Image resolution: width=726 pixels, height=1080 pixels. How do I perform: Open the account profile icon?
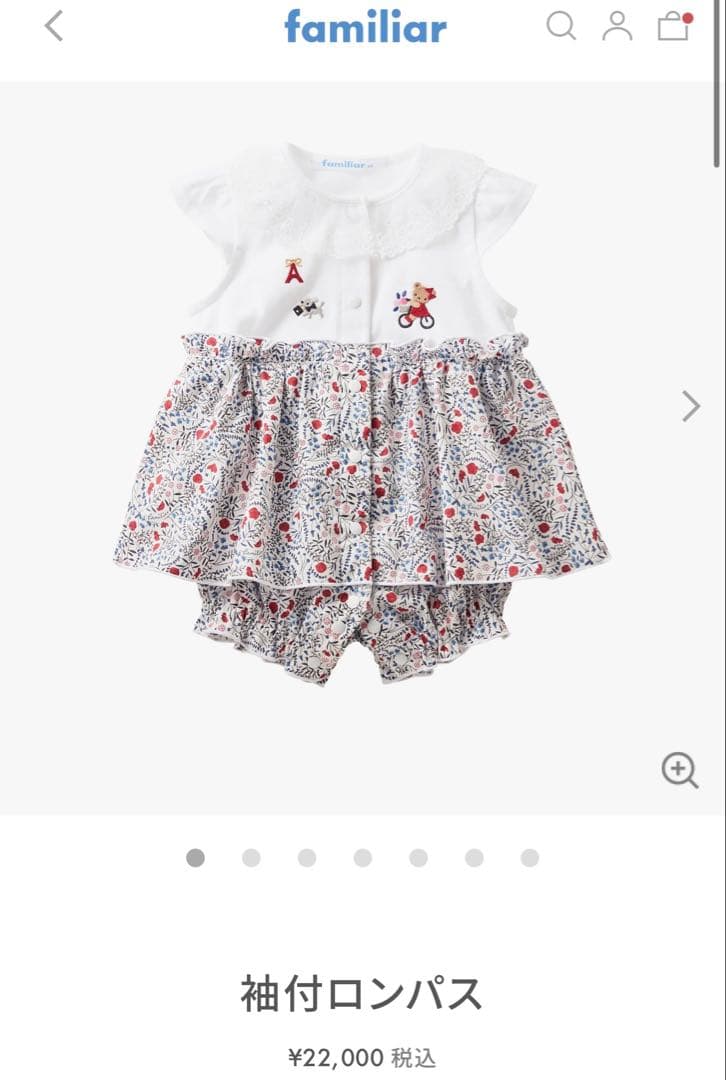click(617, 26)
